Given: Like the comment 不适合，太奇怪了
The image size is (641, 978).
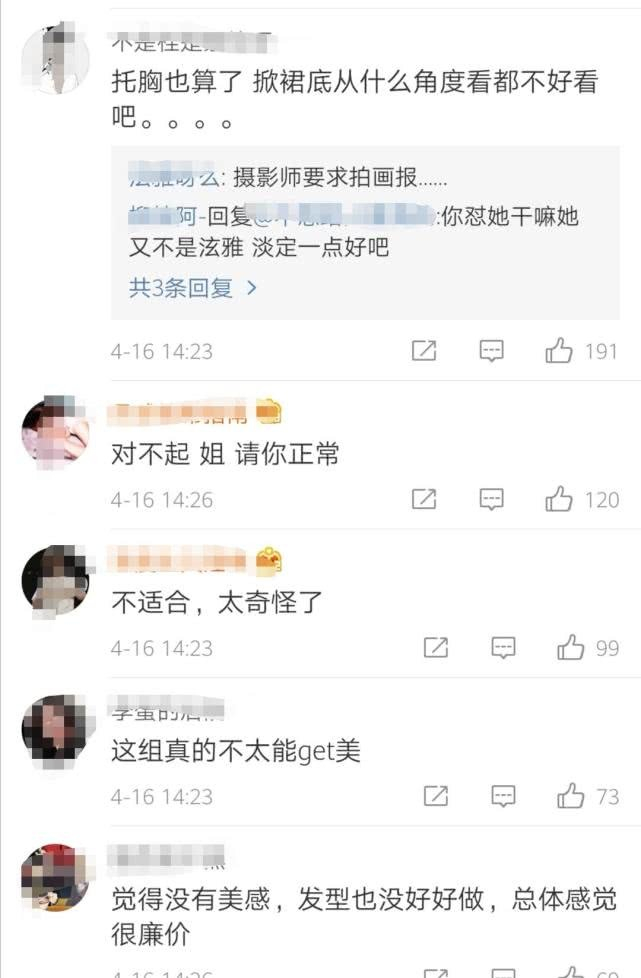Looking at the screenshot, I should 571,647.
